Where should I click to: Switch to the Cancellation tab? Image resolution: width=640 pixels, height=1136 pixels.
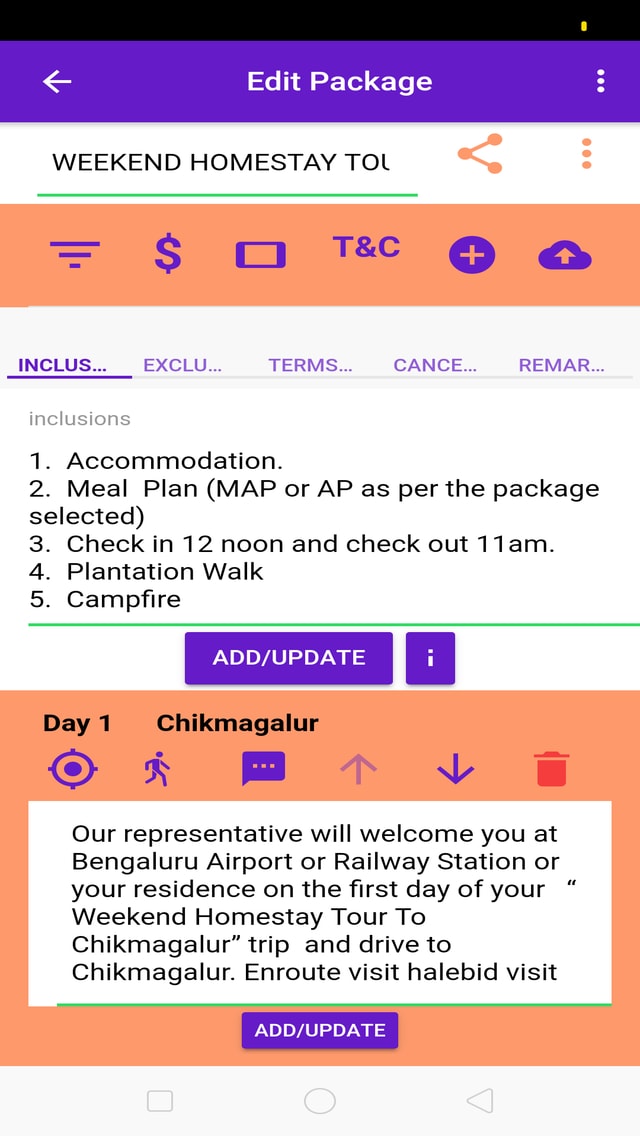435,365
